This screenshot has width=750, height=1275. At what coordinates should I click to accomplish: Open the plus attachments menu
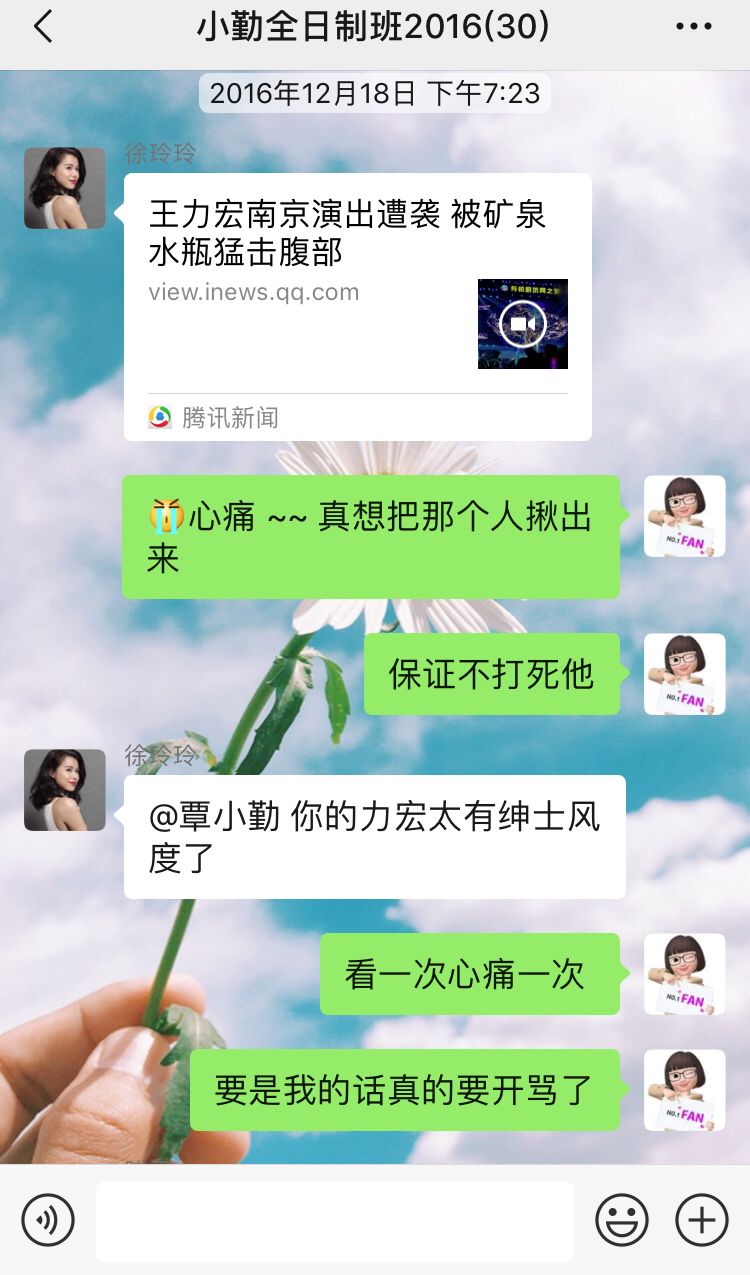coord(702,1220)
